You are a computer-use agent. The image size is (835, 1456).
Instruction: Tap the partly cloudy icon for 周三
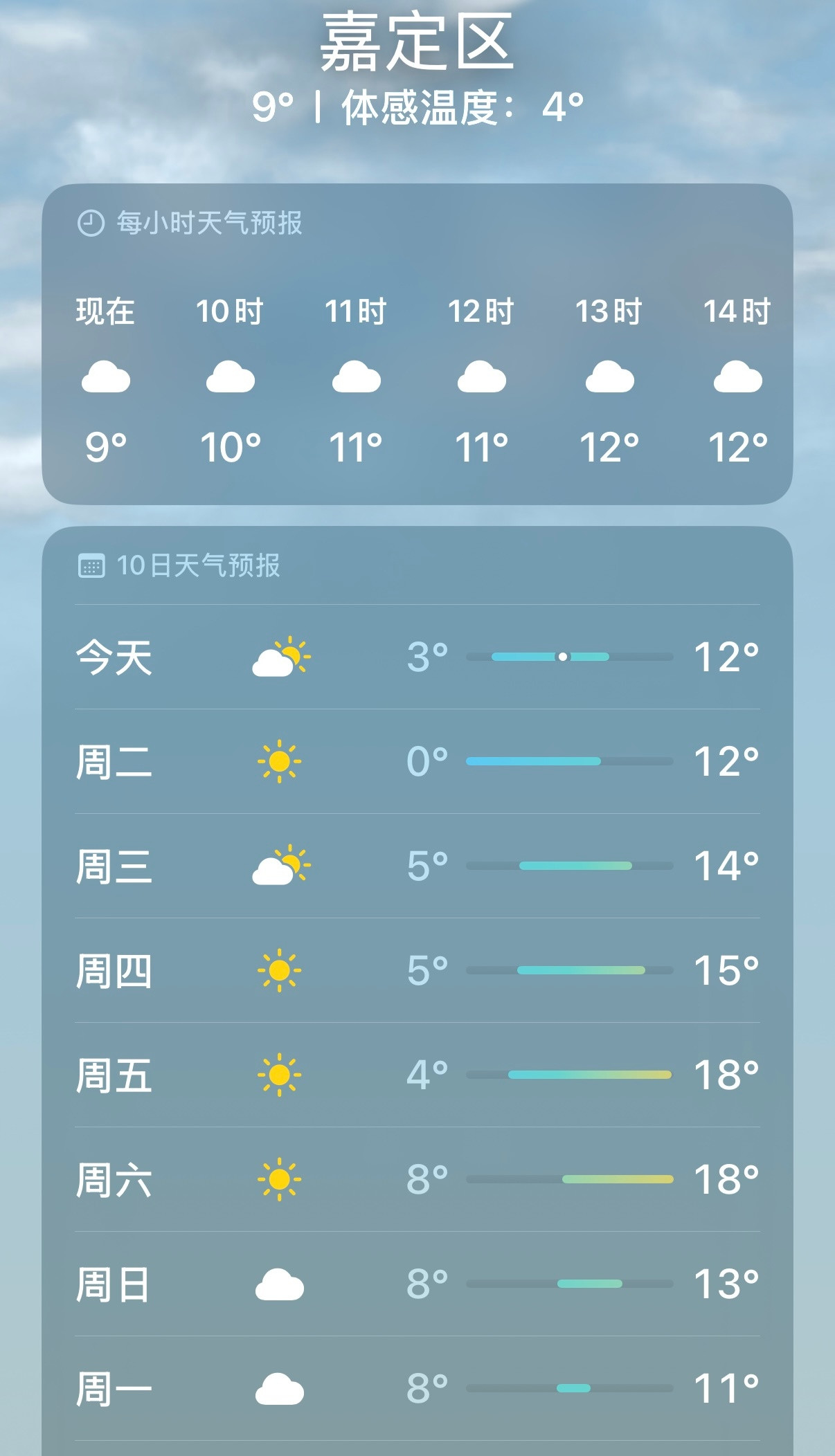coord(281,866)
